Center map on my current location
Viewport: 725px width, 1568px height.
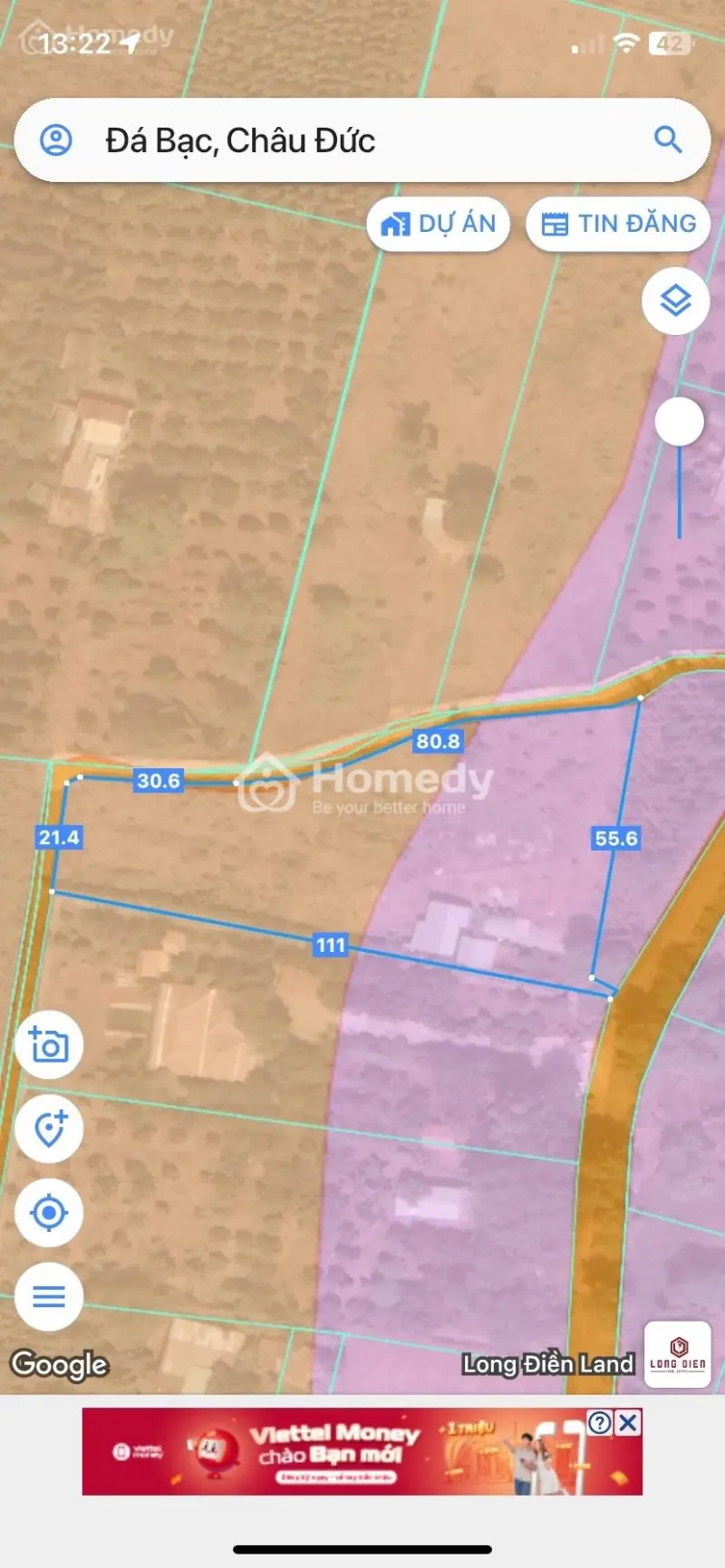click(49, 1212)
